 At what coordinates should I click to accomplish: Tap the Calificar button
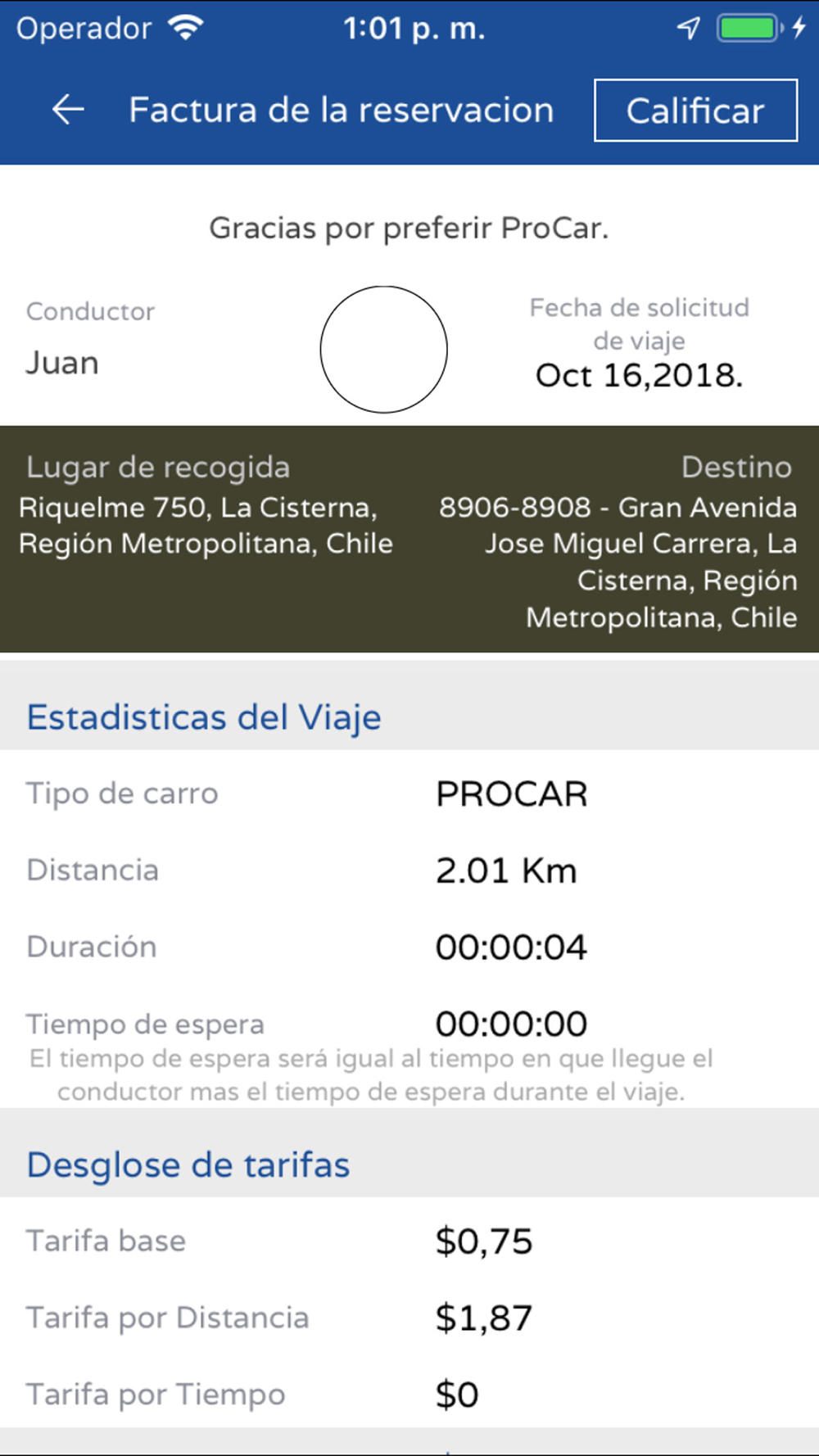695,111
